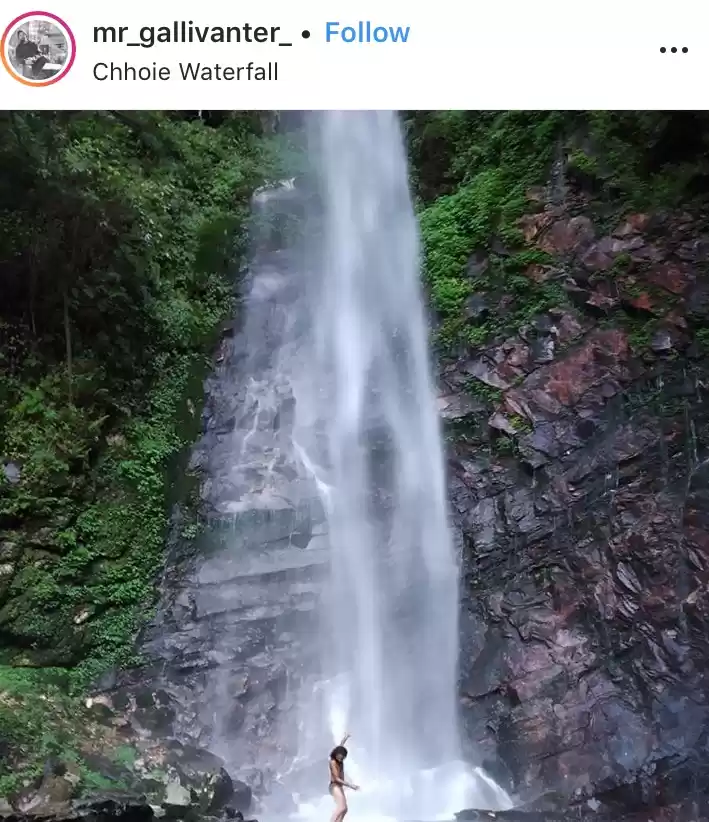The width and height of the screenshot is (709, 822).
Task: Follow mr_gallivanter_
Action: 367,33
